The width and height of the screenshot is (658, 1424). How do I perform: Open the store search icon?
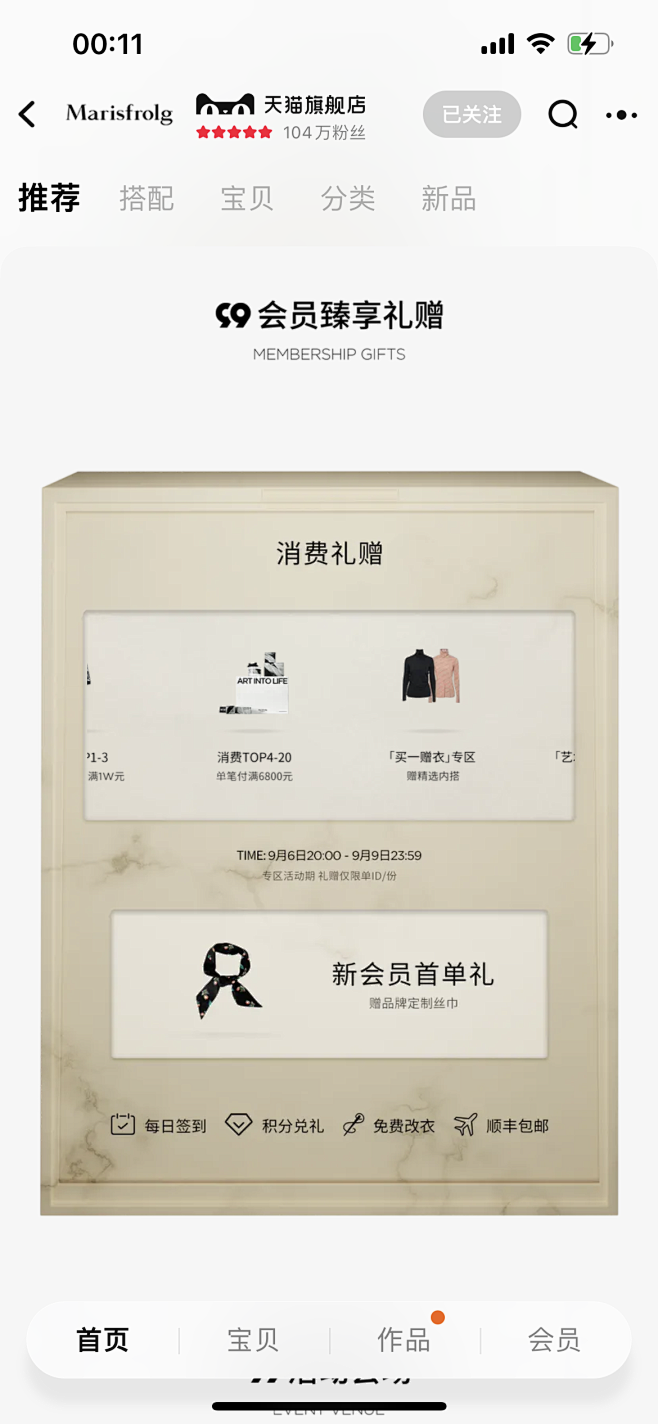tap(563, 115)
